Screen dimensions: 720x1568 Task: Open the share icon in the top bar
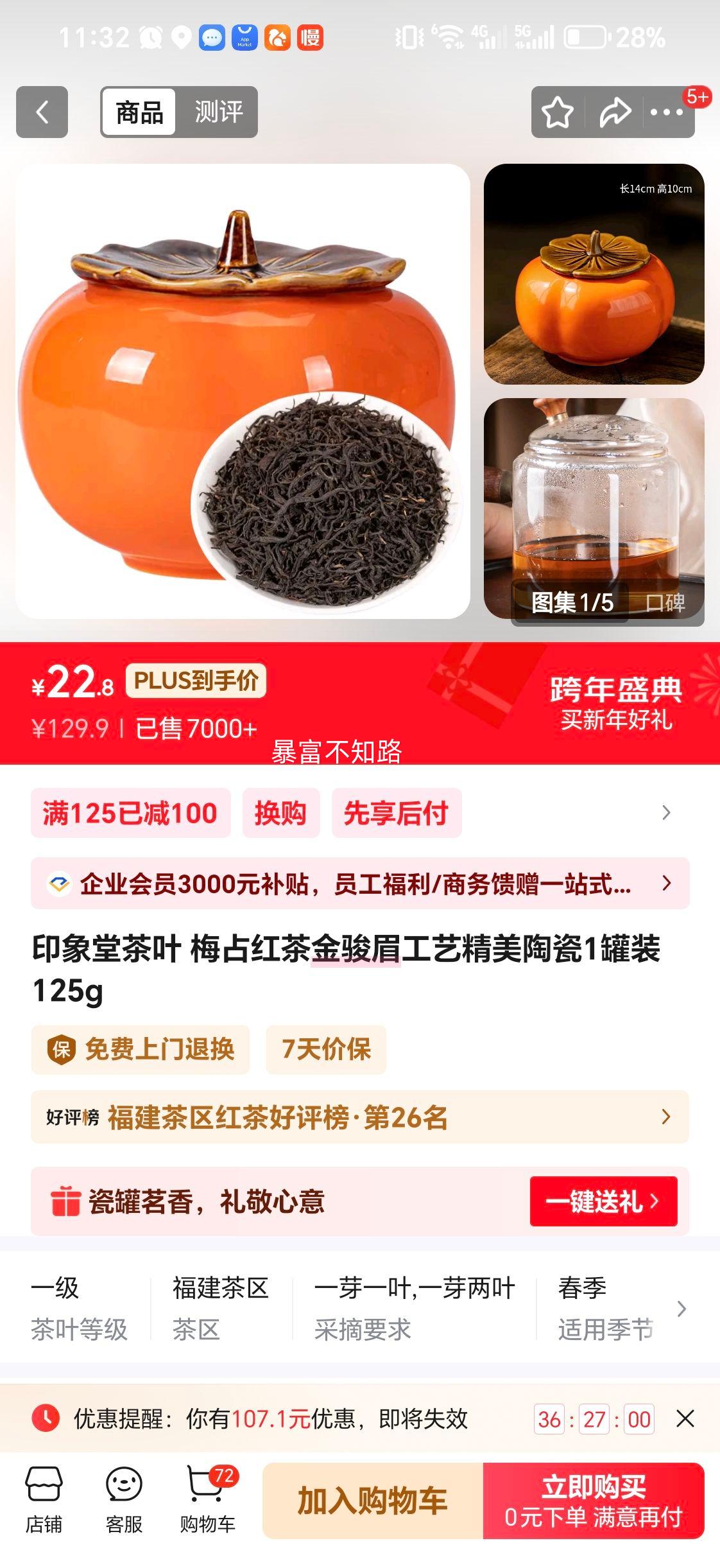click(x=614, y=112)
